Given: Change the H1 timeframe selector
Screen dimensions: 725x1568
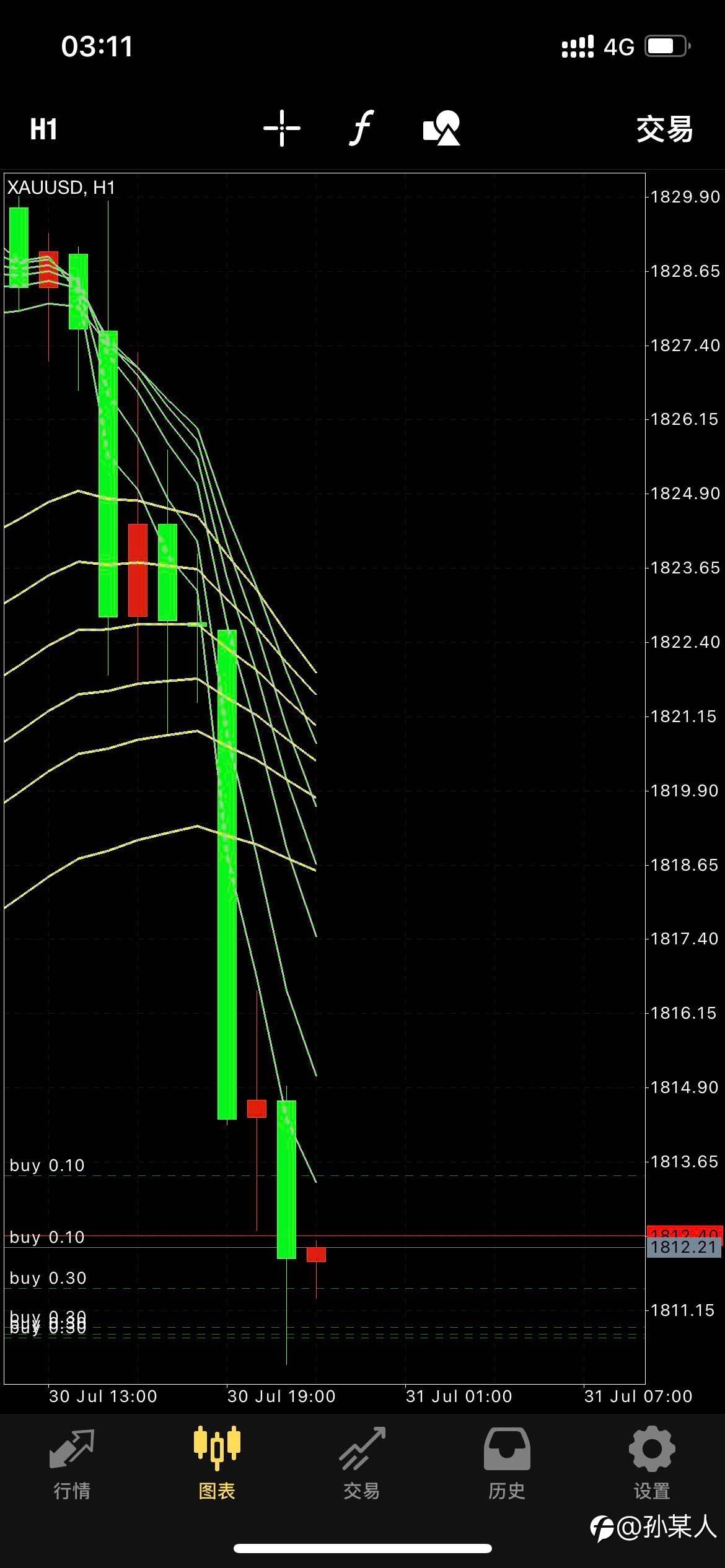Looking at the screenshot, I should tap(43, 129).
